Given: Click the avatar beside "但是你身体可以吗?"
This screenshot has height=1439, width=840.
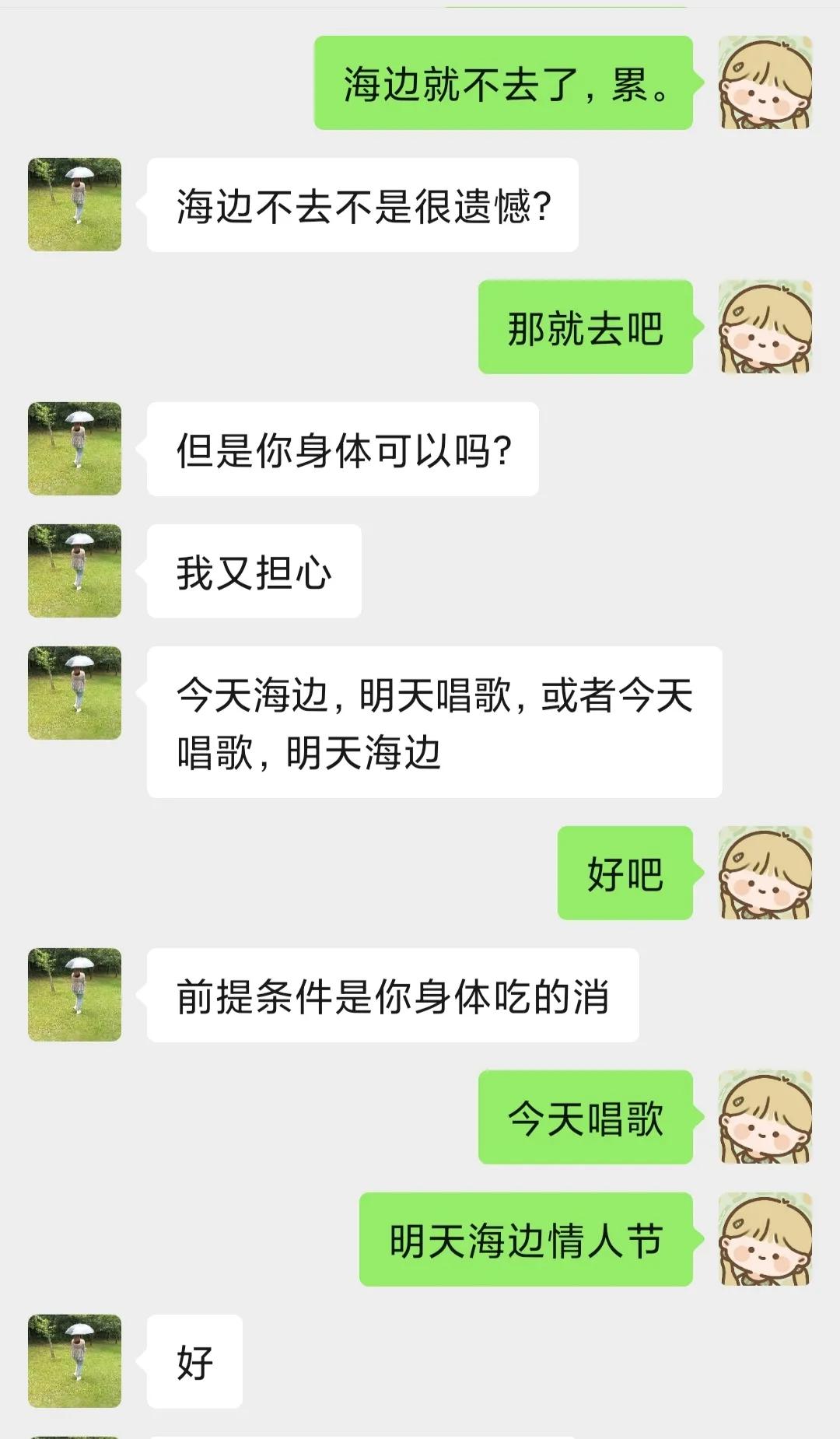Looking at the screenshot, I should click(74, 450).
